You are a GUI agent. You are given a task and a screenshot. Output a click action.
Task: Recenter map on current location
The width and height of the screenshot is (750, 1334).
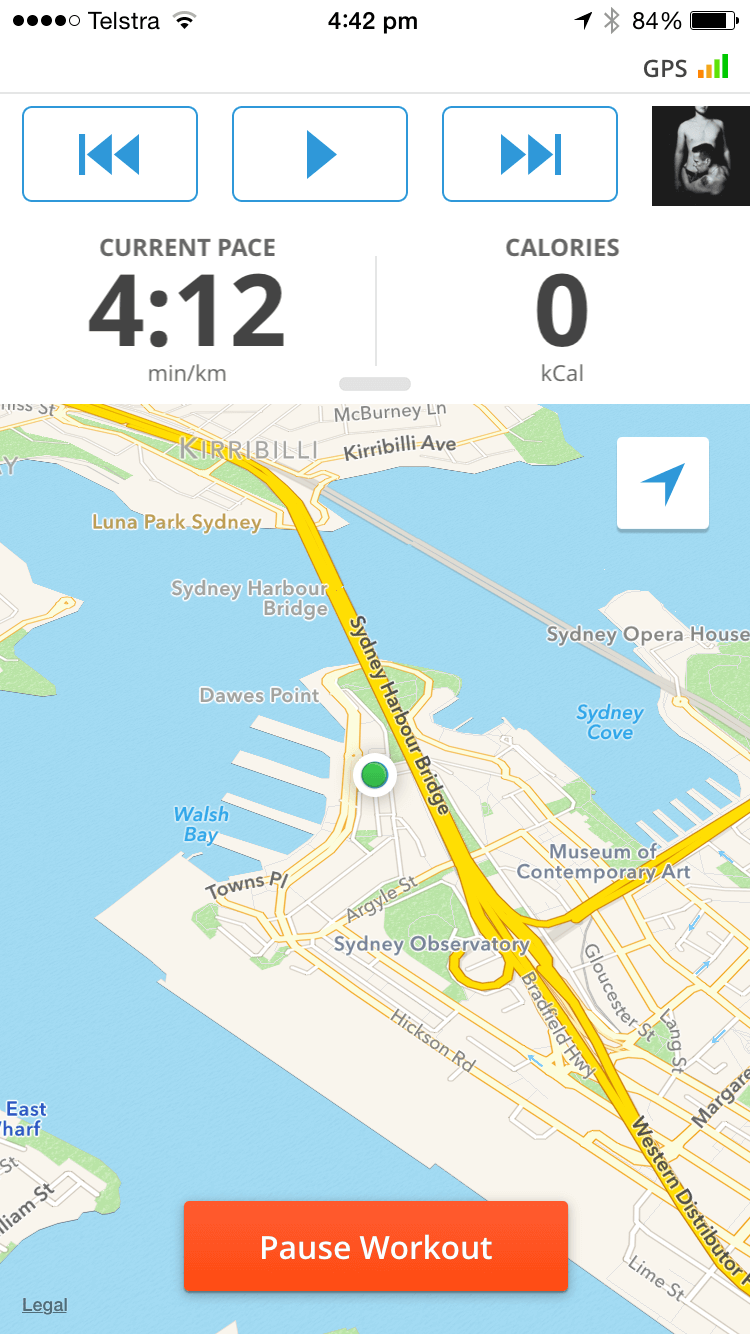(x=663, y=483)
